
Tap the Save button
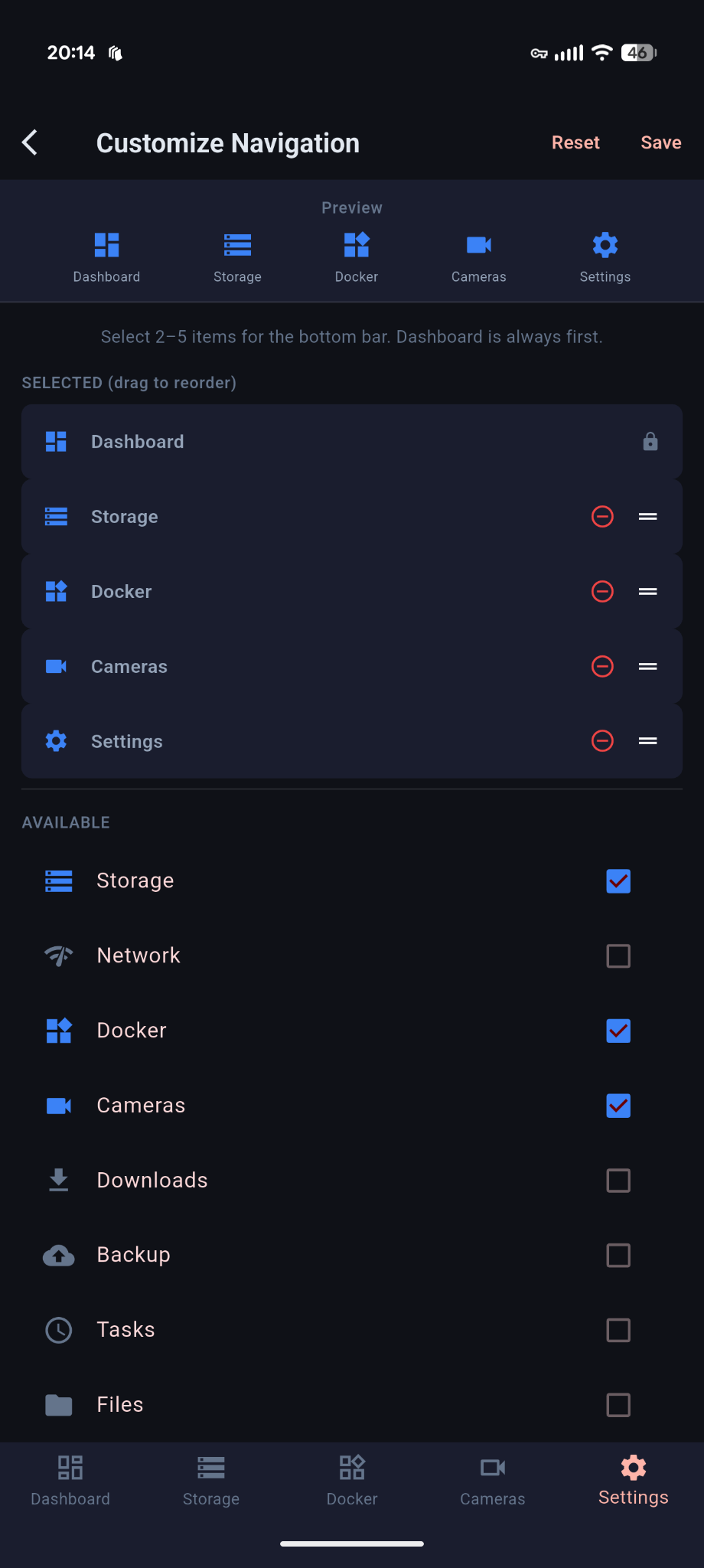(x=660, y=142)
